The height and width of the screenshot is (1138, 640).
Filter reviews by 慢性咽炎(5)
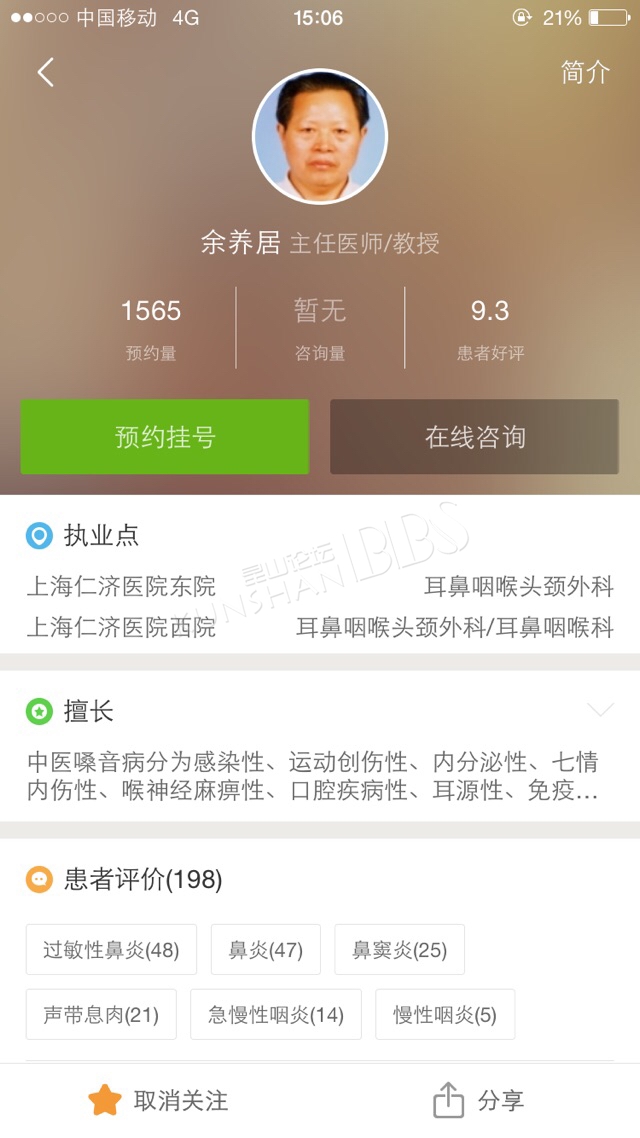[x=445, y=1014]
